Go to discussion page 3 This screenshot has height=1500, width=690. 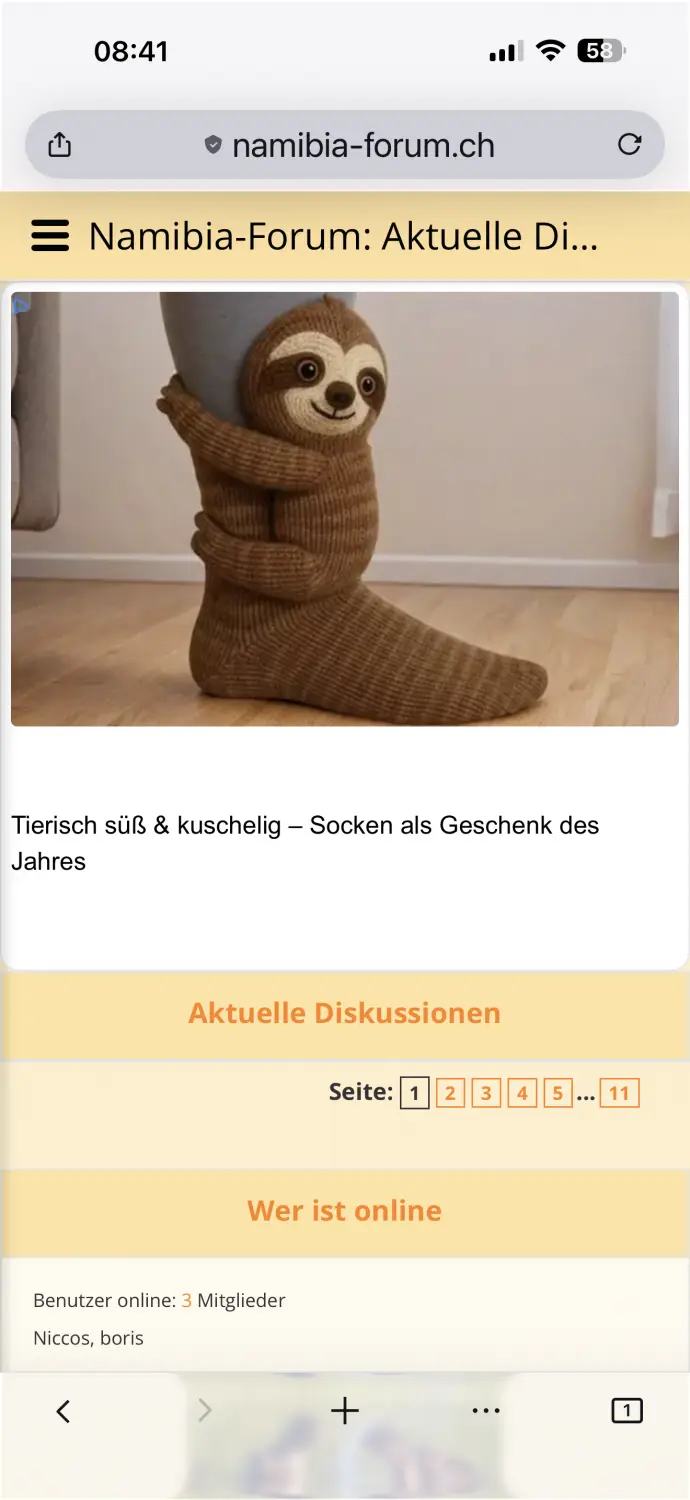click(x=486, y=1093)
